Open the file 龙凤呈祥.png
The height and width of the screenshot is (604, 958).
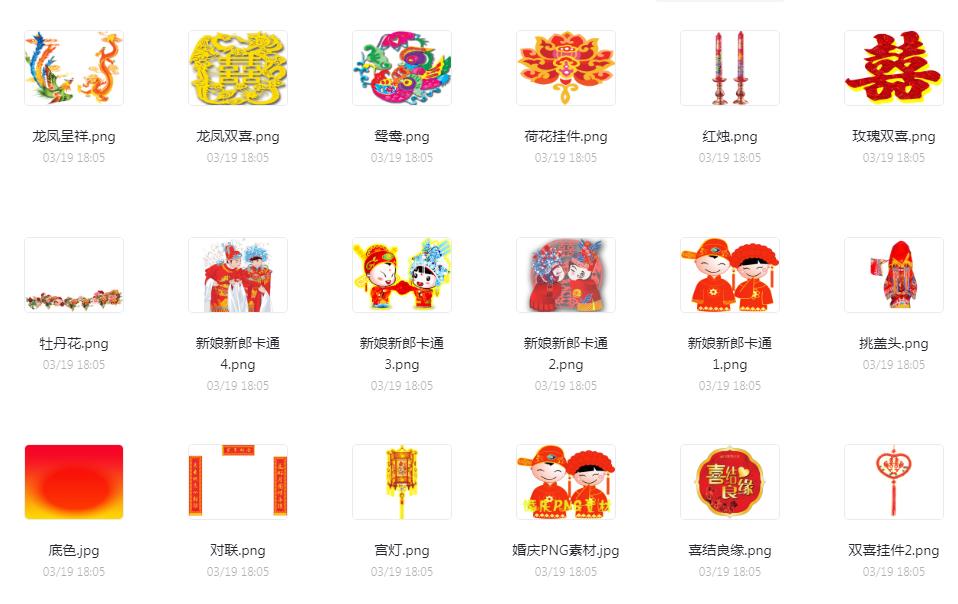coord(74,68)
